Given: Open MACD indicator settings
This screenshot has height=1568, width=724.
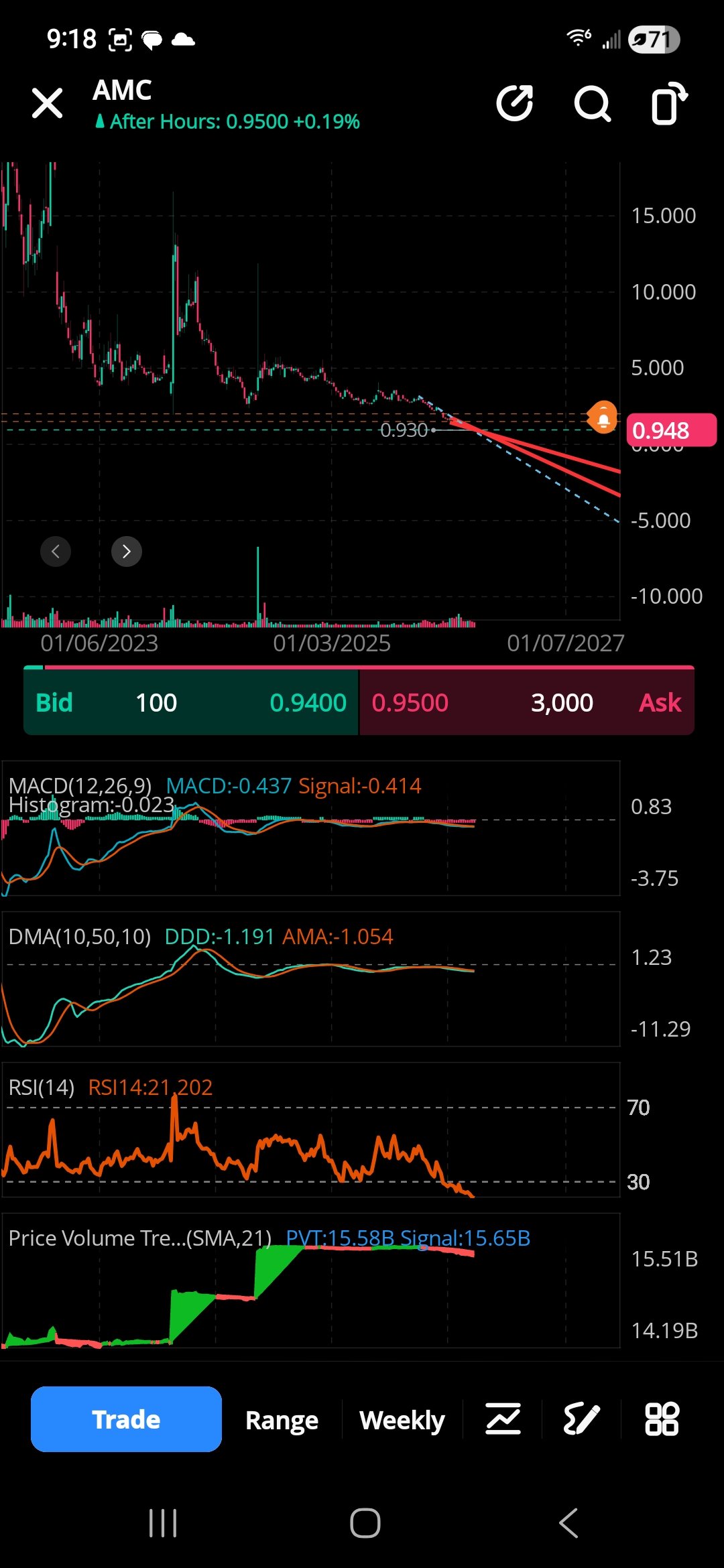Looking at the screenshot, I should click(x=80, y=785).
